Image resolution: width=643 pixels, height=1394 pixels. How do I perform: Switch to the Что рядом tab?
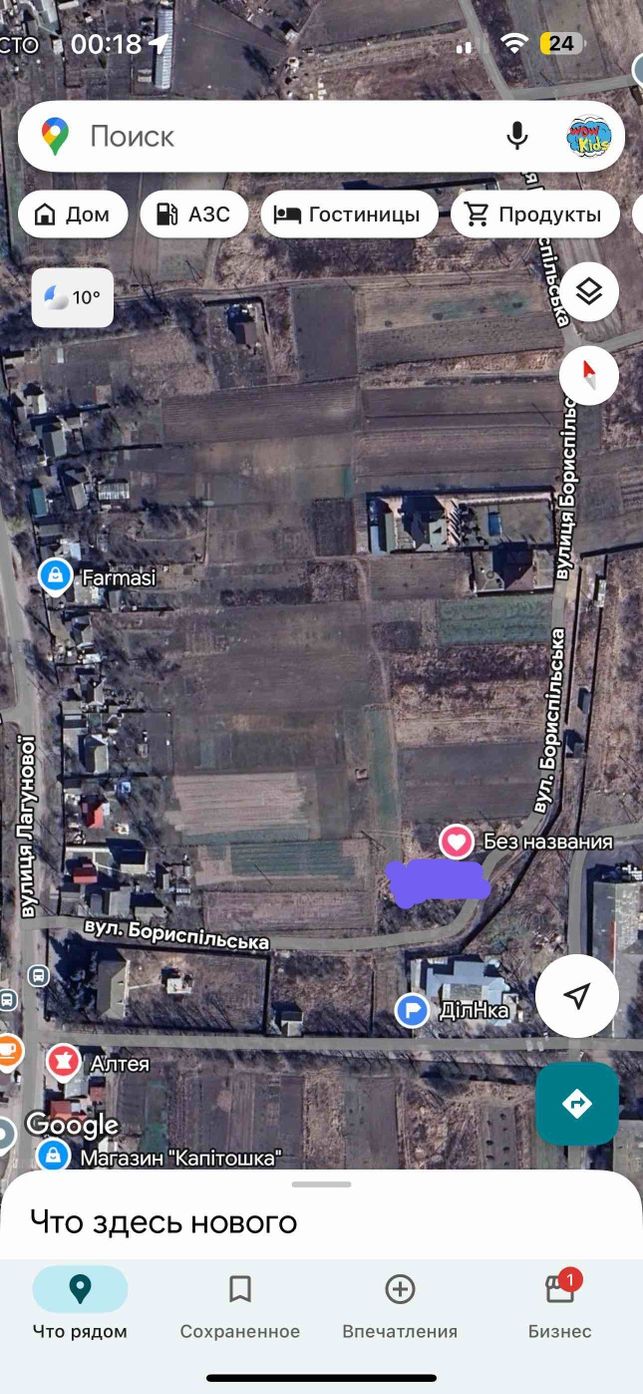point(80,1305)
